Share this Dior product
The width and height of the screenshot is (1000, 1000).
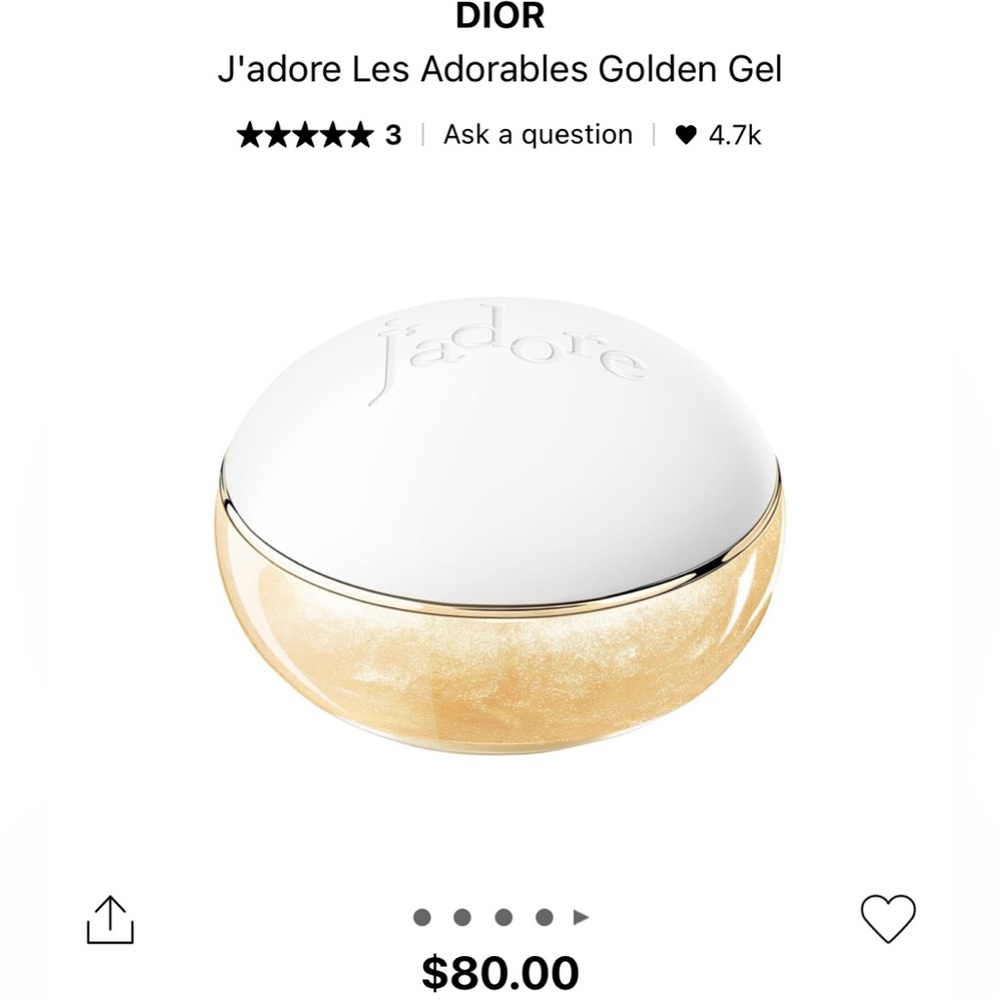110,920
